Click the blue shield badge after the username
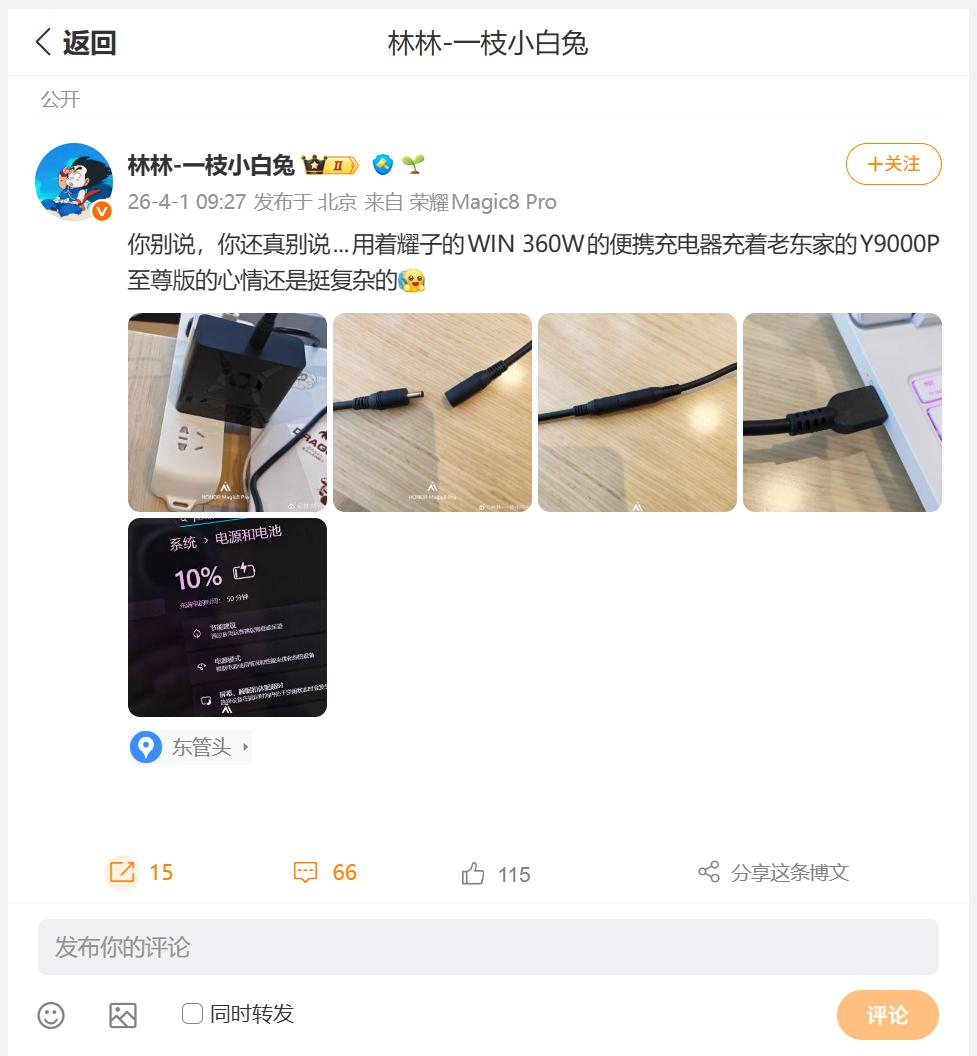This screenshot has width=977, height=1056. (x=381, y=164)
